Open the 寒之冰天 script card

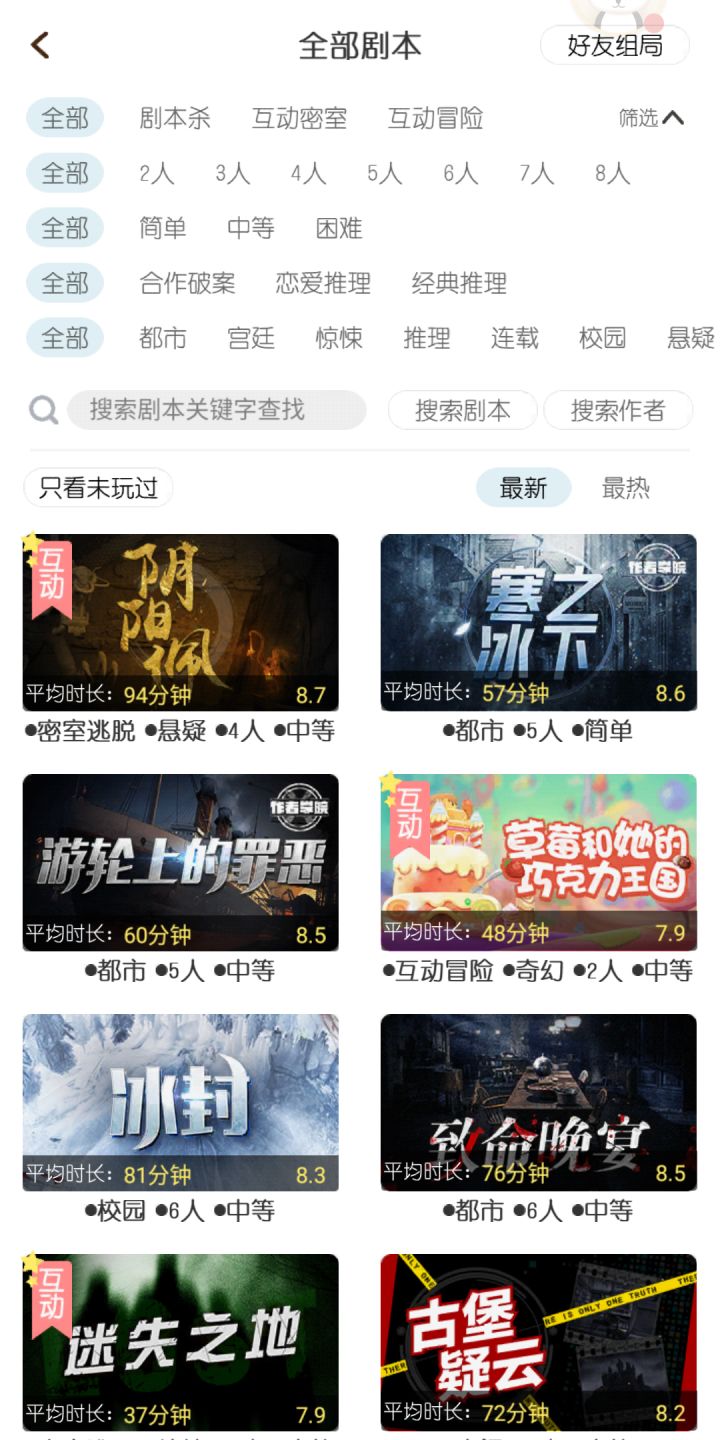pos(538,622)
